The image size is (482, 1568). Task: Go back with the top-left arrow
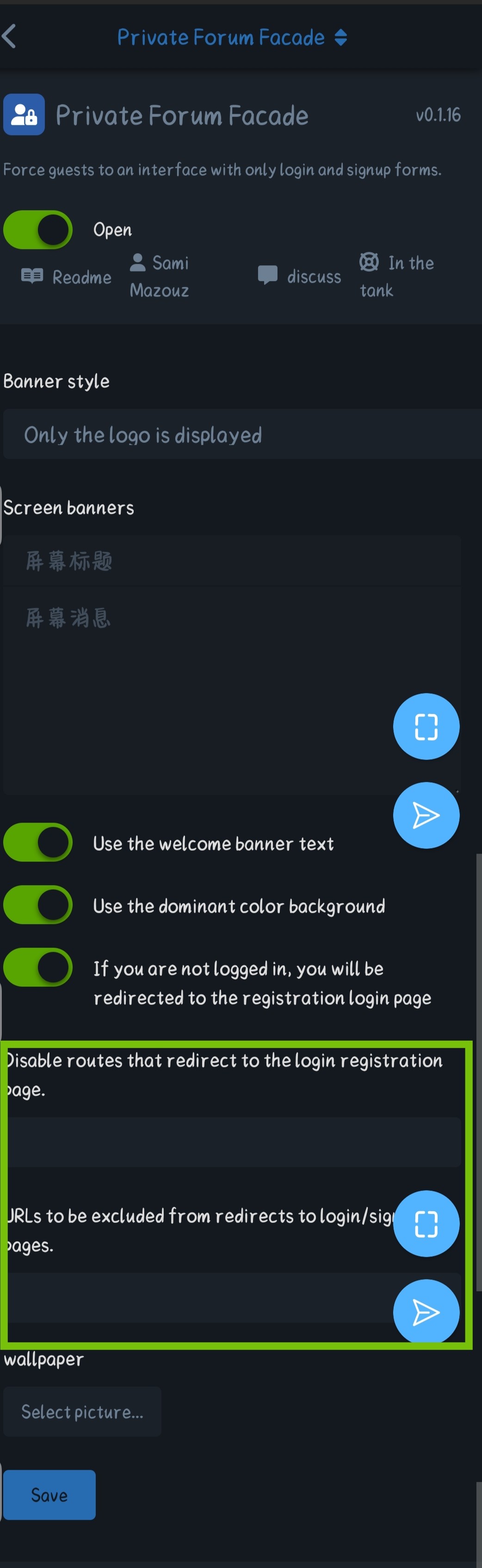tap(10, 37)
